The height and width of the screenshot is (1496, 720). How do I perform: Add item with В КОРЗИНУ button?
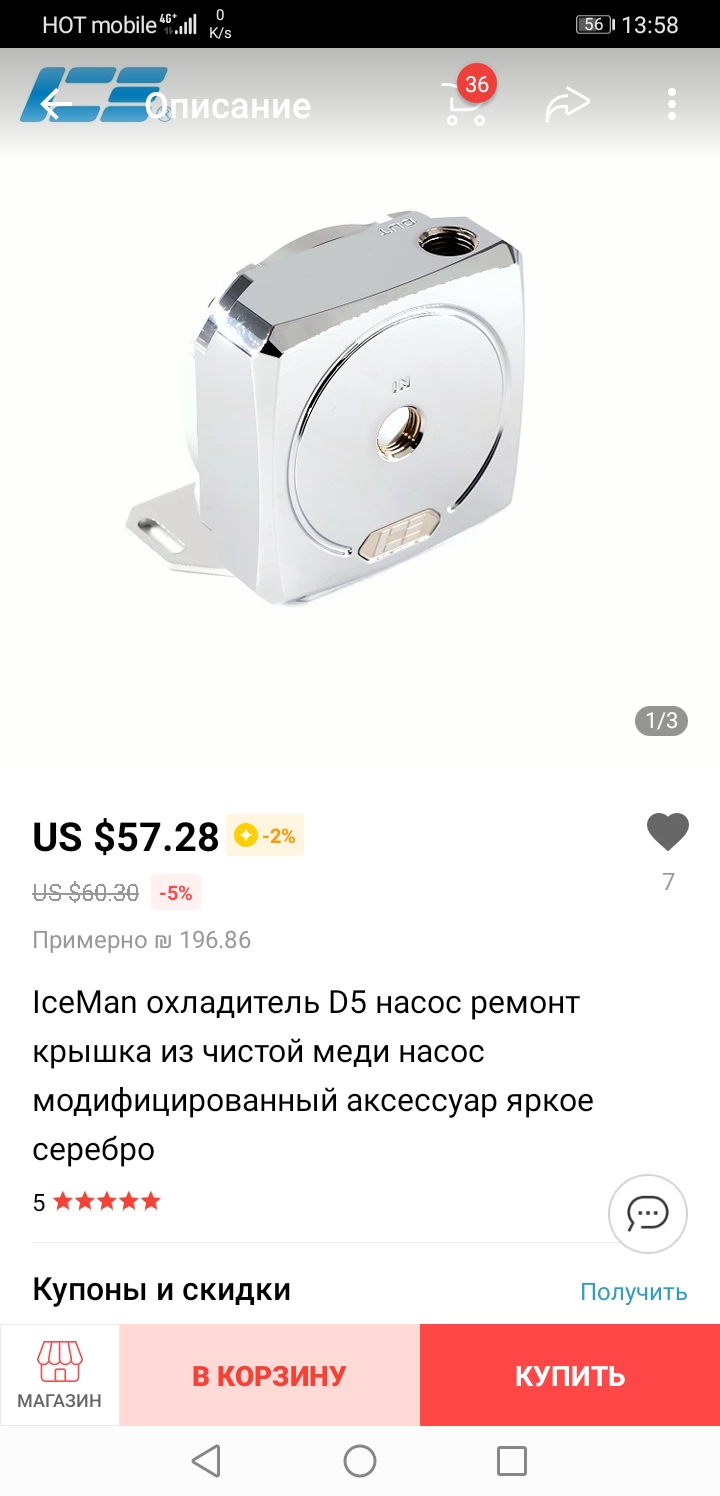(269, 1375)
